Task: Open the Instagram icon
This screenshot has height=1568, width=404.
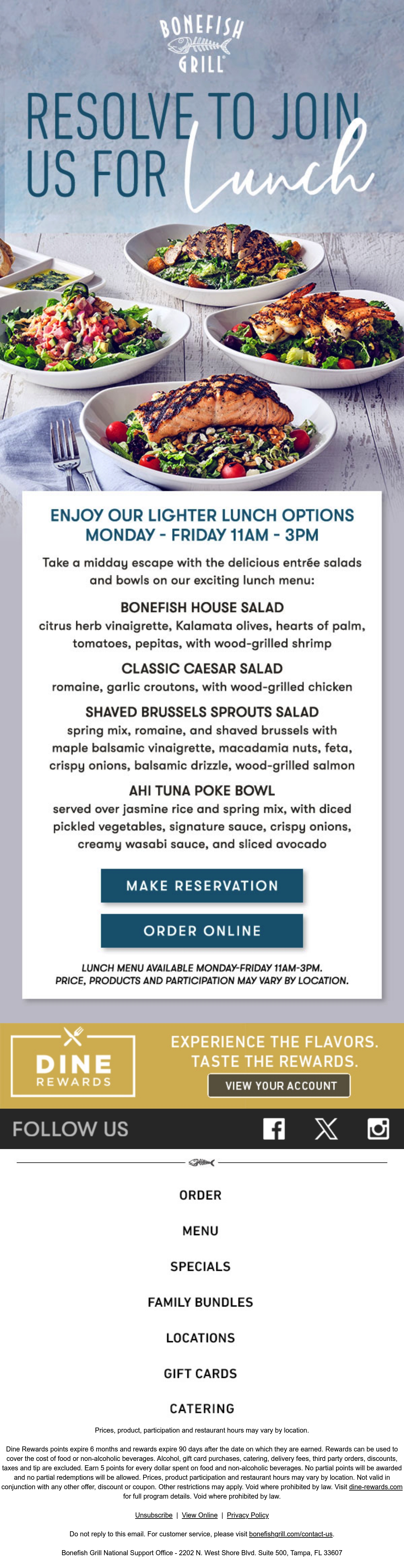Action: 378,1129
